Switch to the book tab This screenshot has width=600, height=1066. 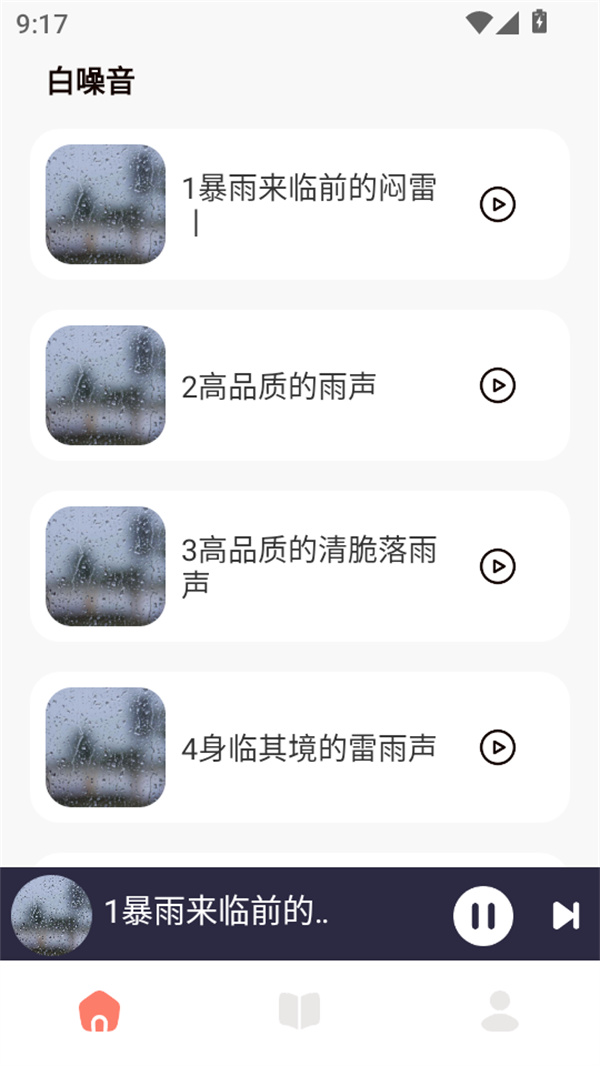pyautogui.click(x=299, y=1011)
